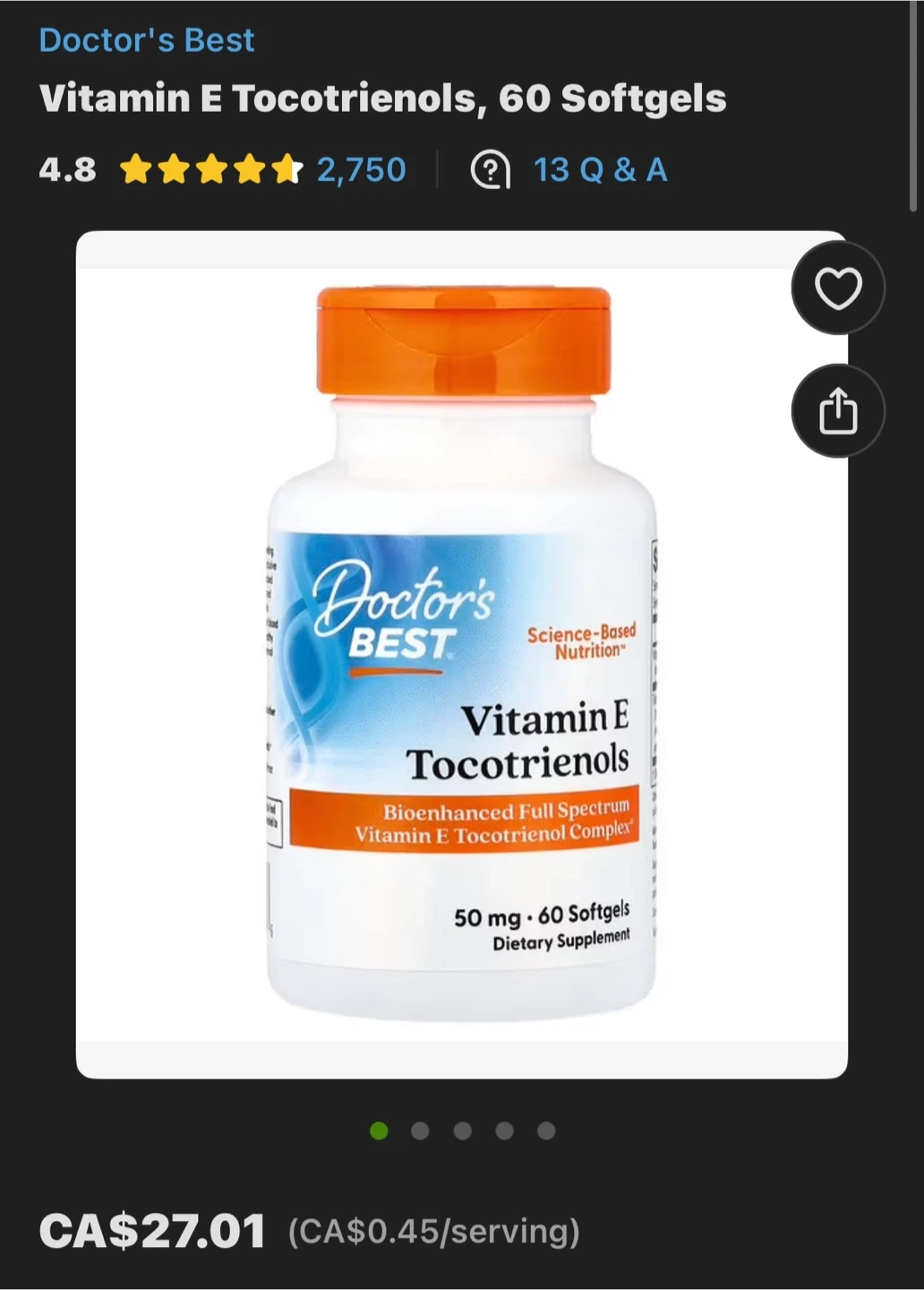Jump to the third product image dot

point(462,1131)
